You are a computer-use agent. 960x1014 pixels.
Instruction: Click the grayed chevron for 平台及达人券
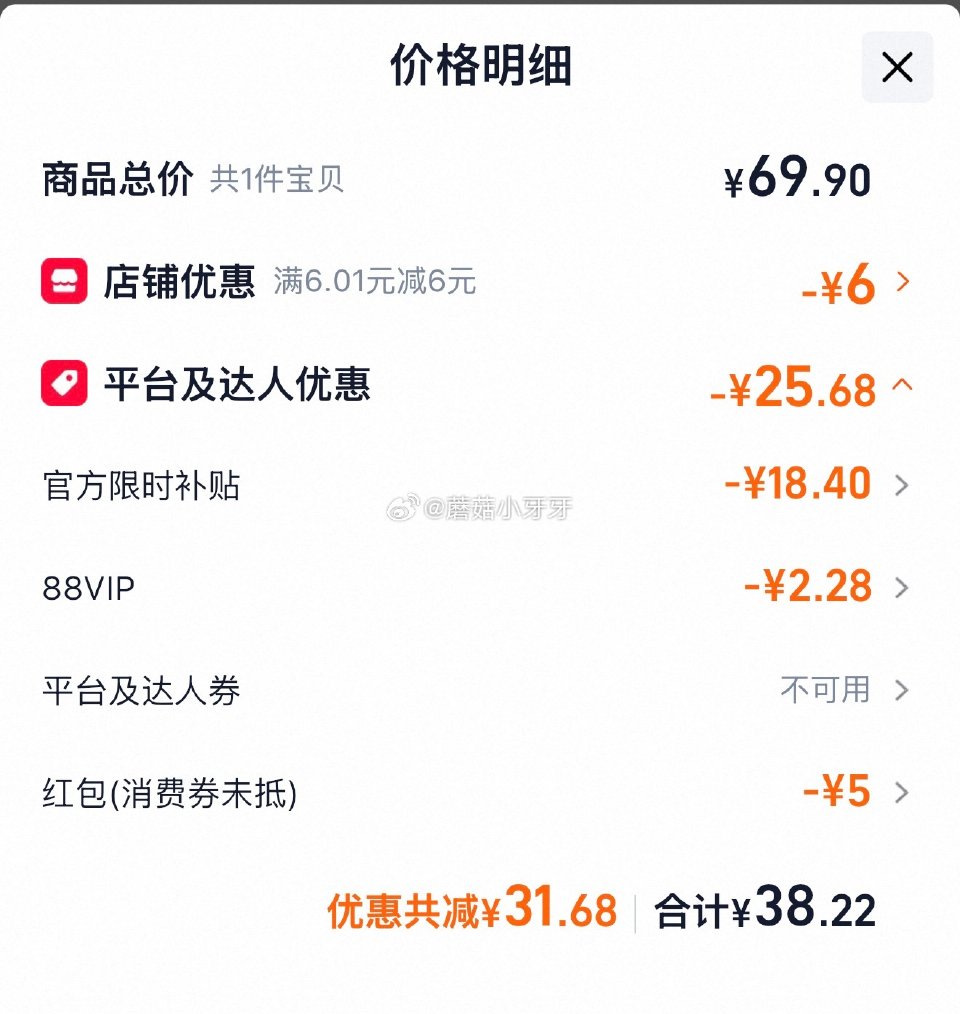point(901,690)
